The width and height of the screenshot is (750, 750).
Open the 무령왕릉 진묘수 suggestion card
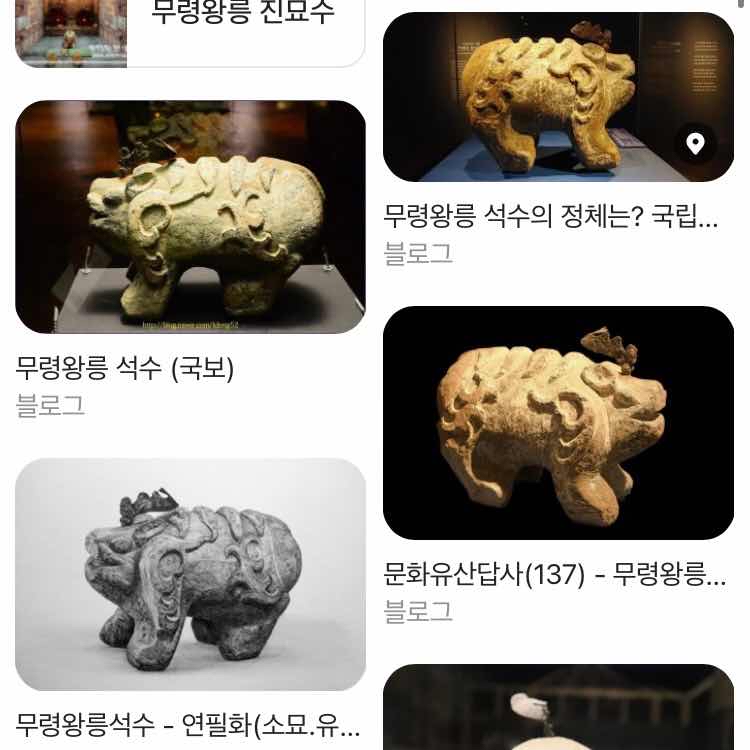(190, 30)
